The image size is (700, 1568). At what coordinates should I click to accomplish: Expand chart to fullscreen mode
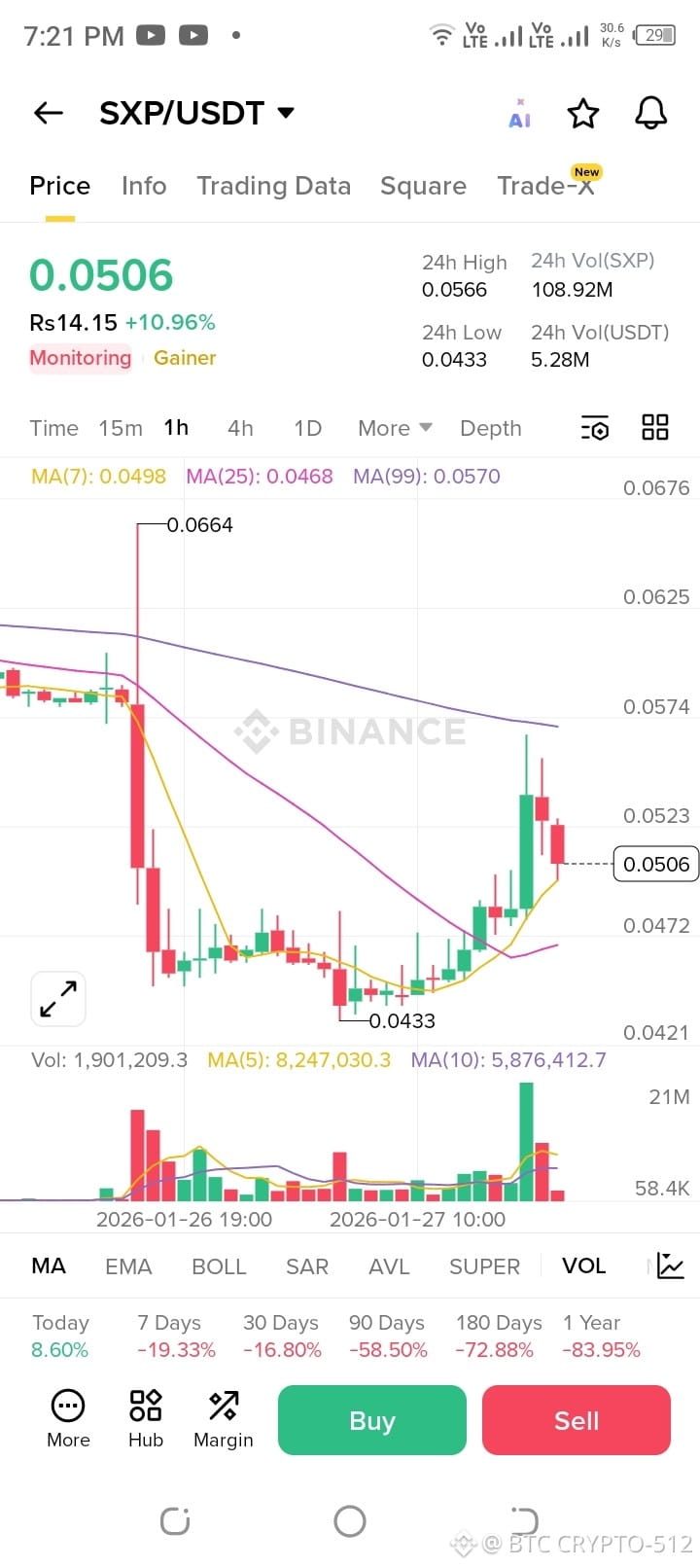(57, 999)
